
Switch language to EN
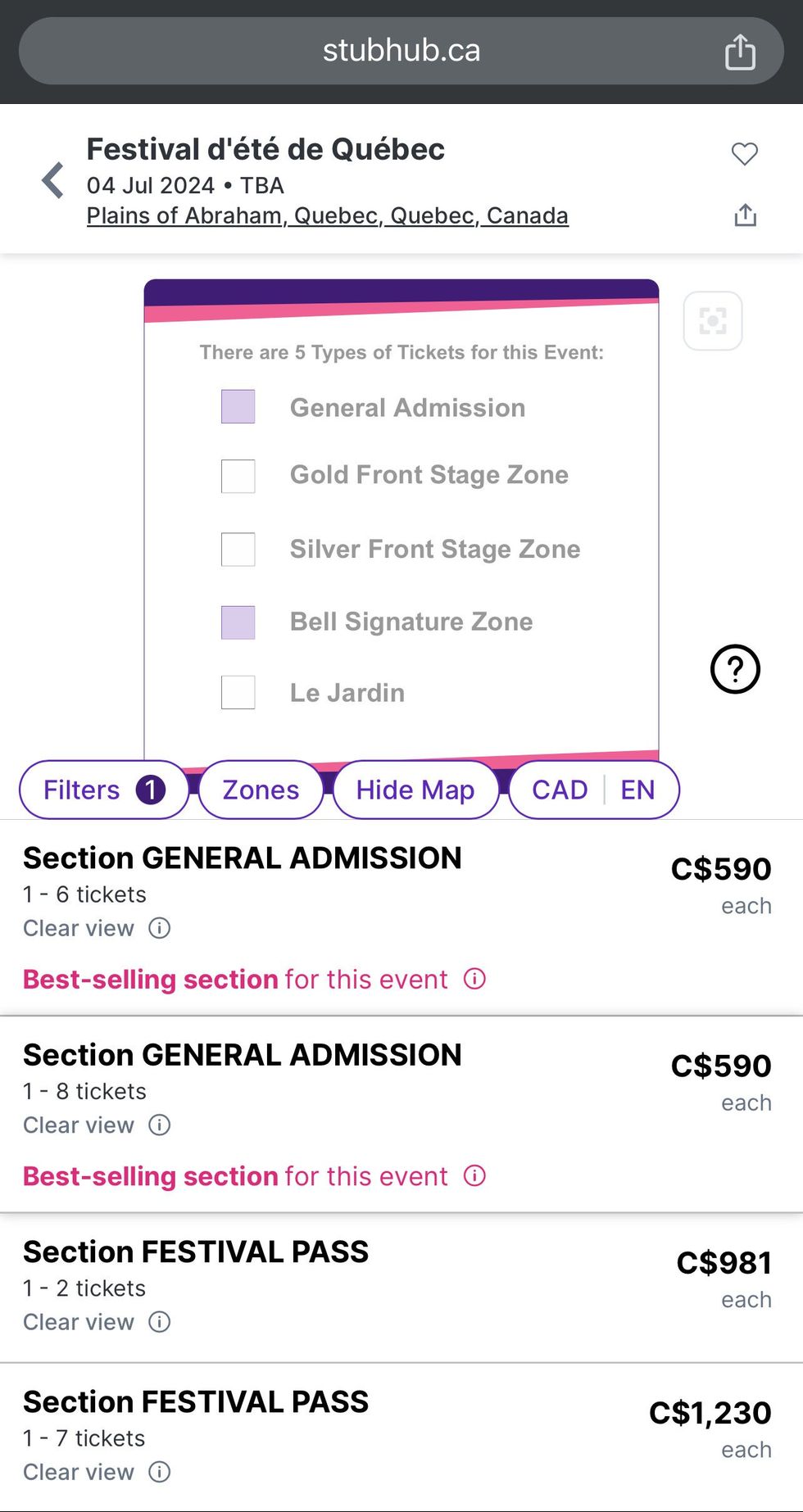[638, 790]
